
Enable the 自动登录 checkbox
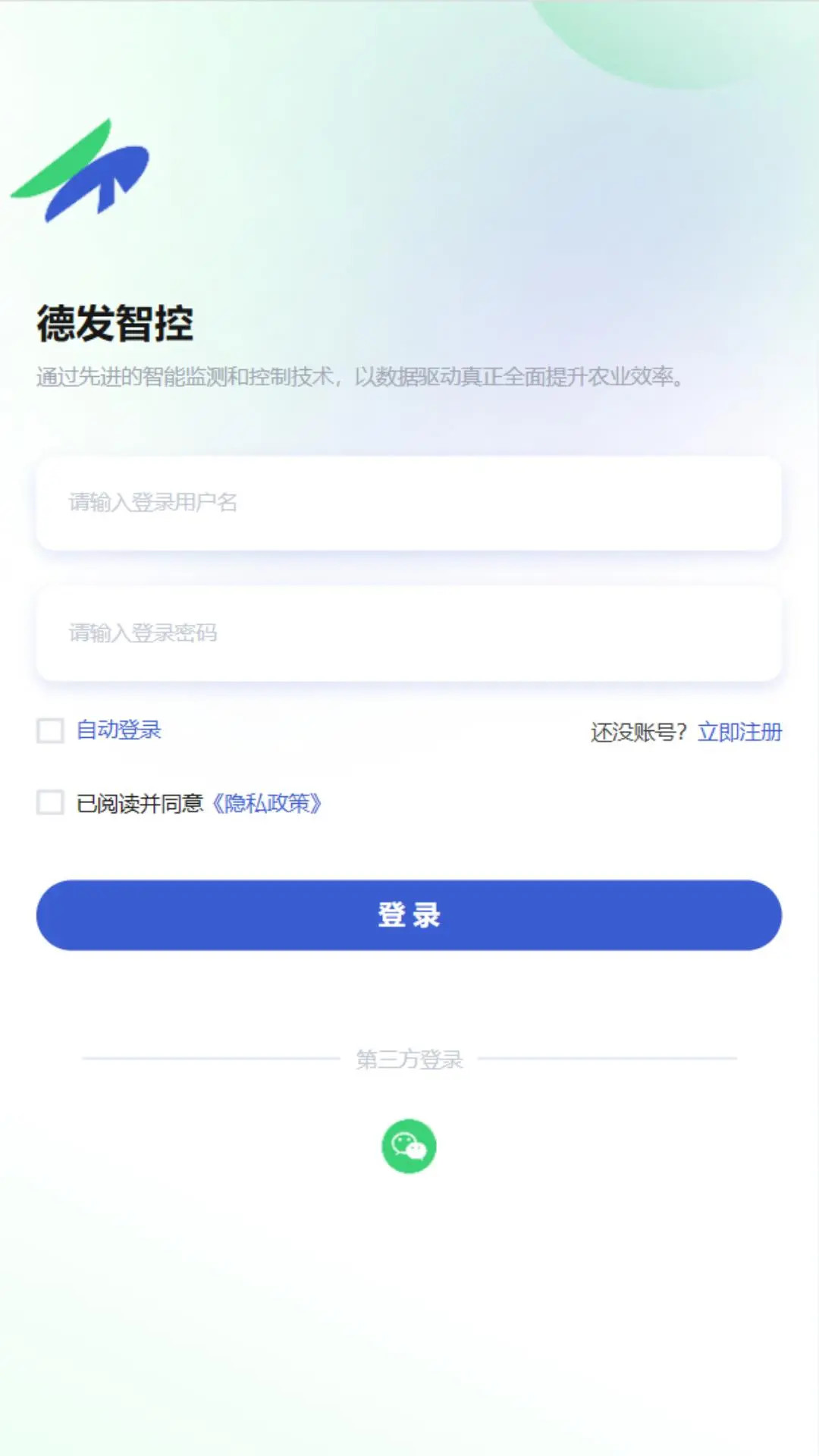coord(50,730)
